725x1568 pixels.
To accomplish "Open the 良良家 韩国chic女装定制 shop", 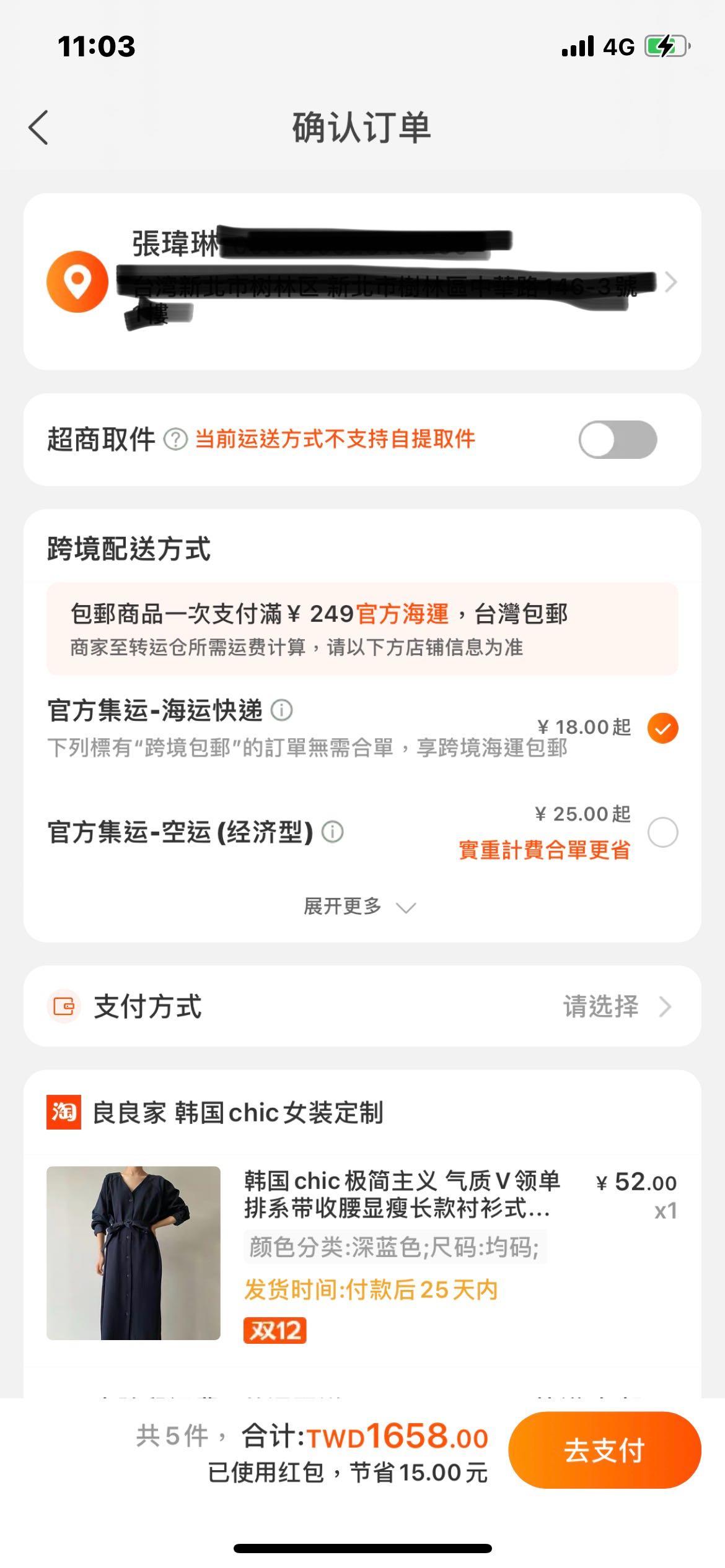I will point(237,1112).
